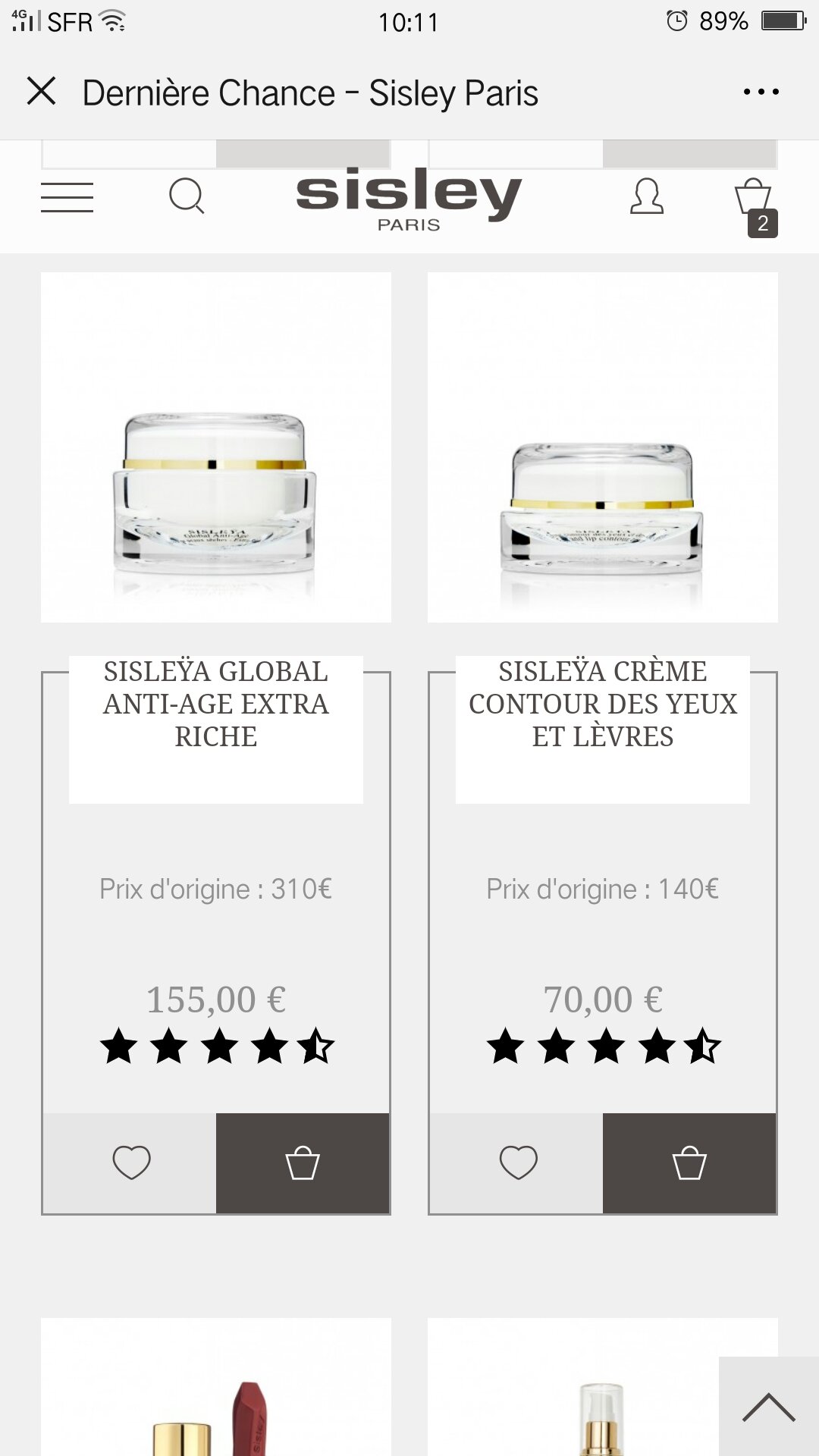This screenshot has width=819, height=1456.
Task: View the shopping bag with 2 items
Action: coord(755,206)
